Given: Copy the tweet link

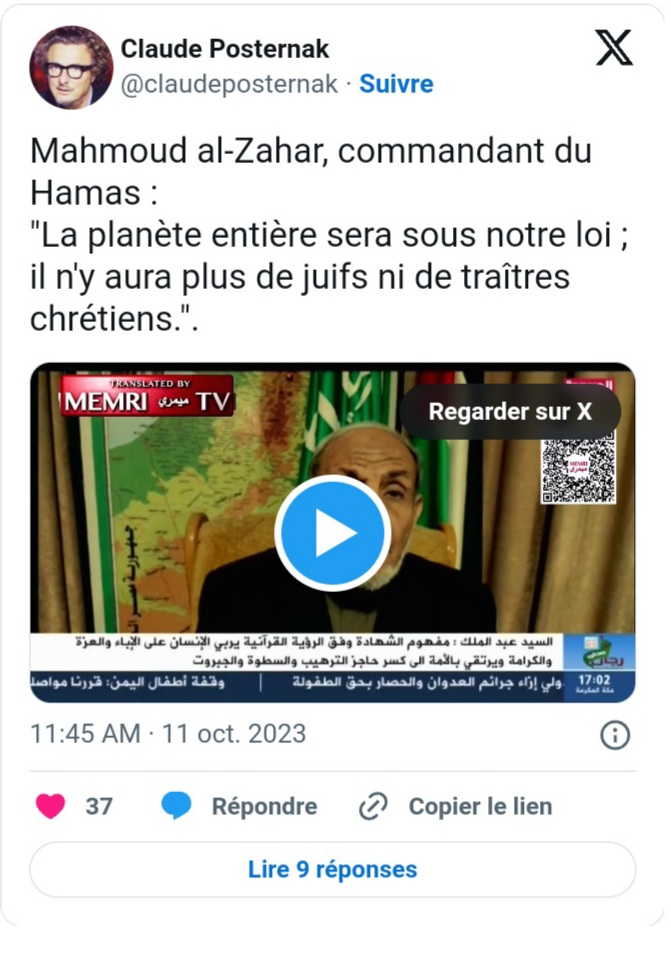Looking at the screenshot, I should (457, 806).
